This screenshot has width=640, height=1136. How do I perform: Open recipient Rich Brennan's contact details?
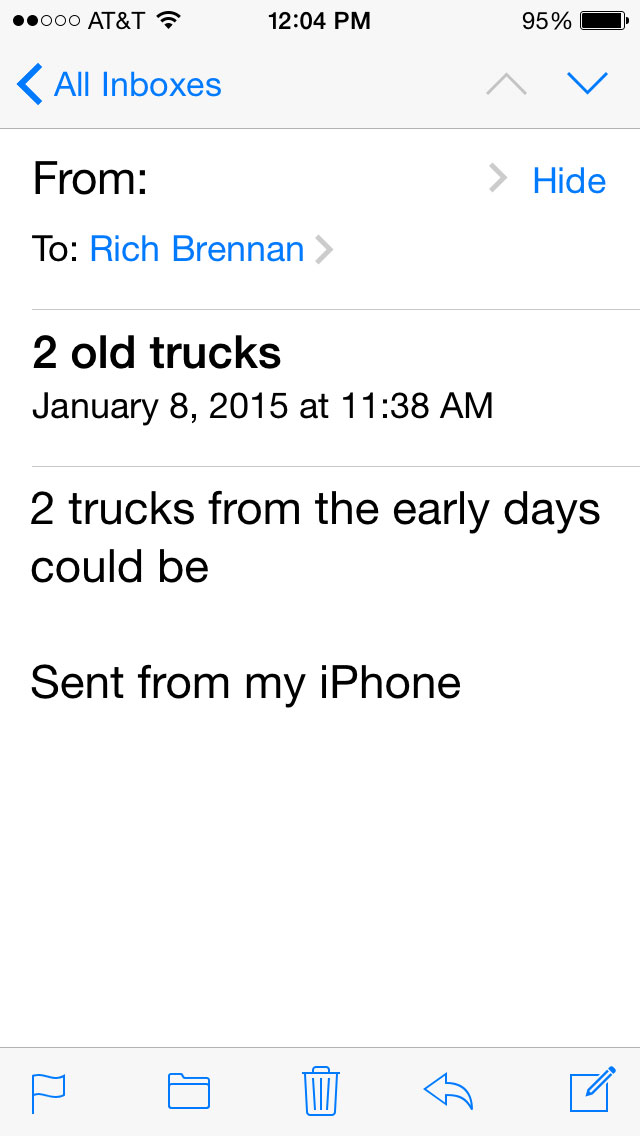click(x=197, y=249)
